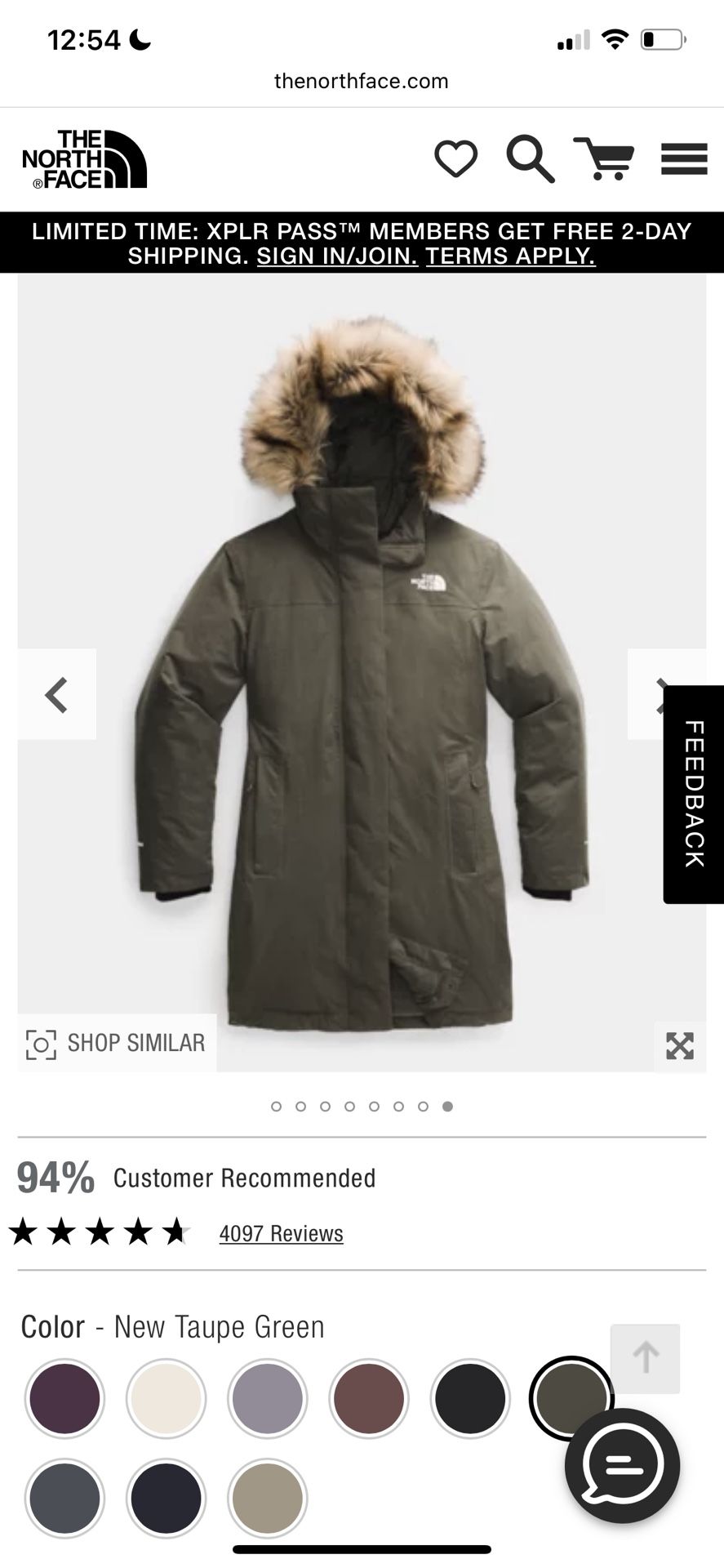724x1568 pixels.
Task: Open the TERMS APPLY link
Action: click(x=510, y=256)
